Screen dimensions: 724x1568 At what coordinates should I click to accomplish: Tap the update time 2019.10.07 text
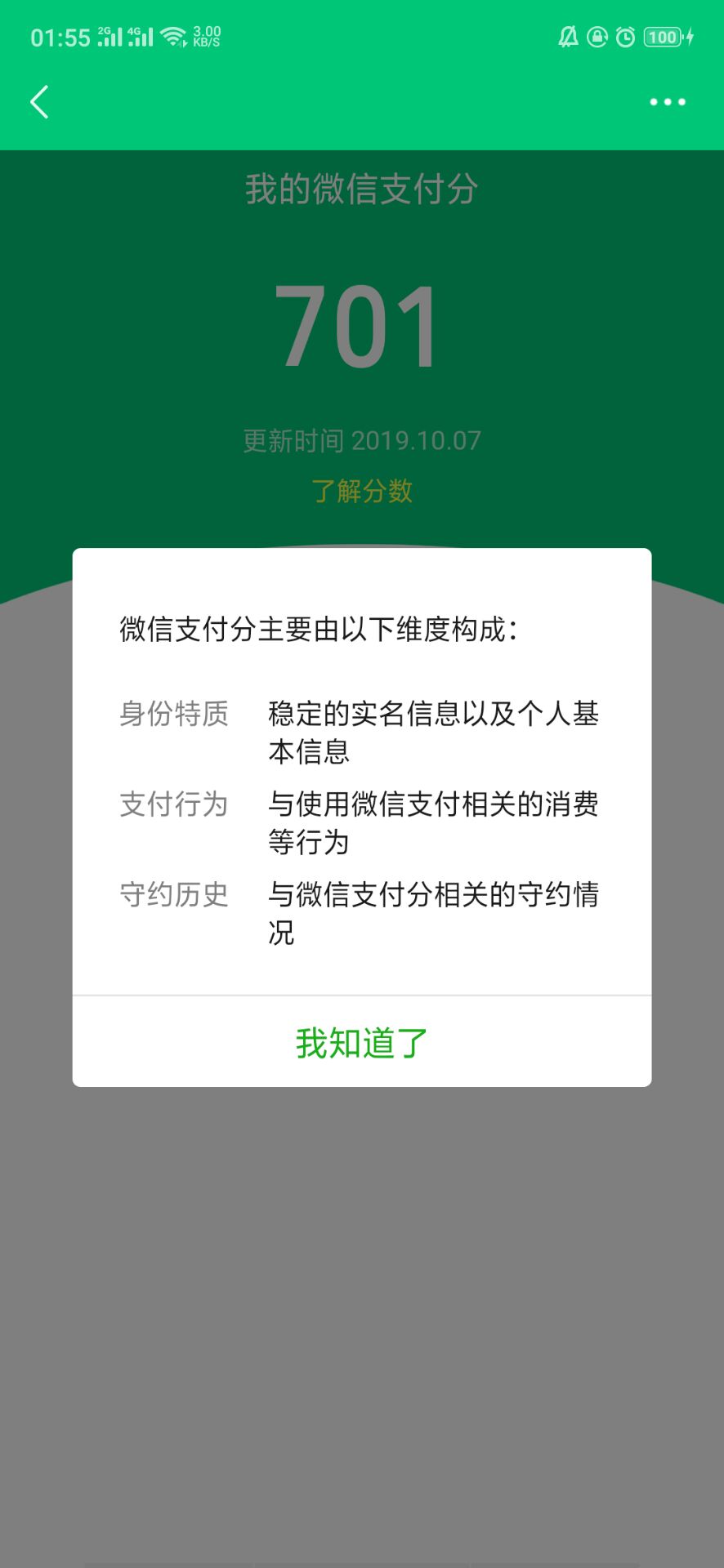point(362,440)
